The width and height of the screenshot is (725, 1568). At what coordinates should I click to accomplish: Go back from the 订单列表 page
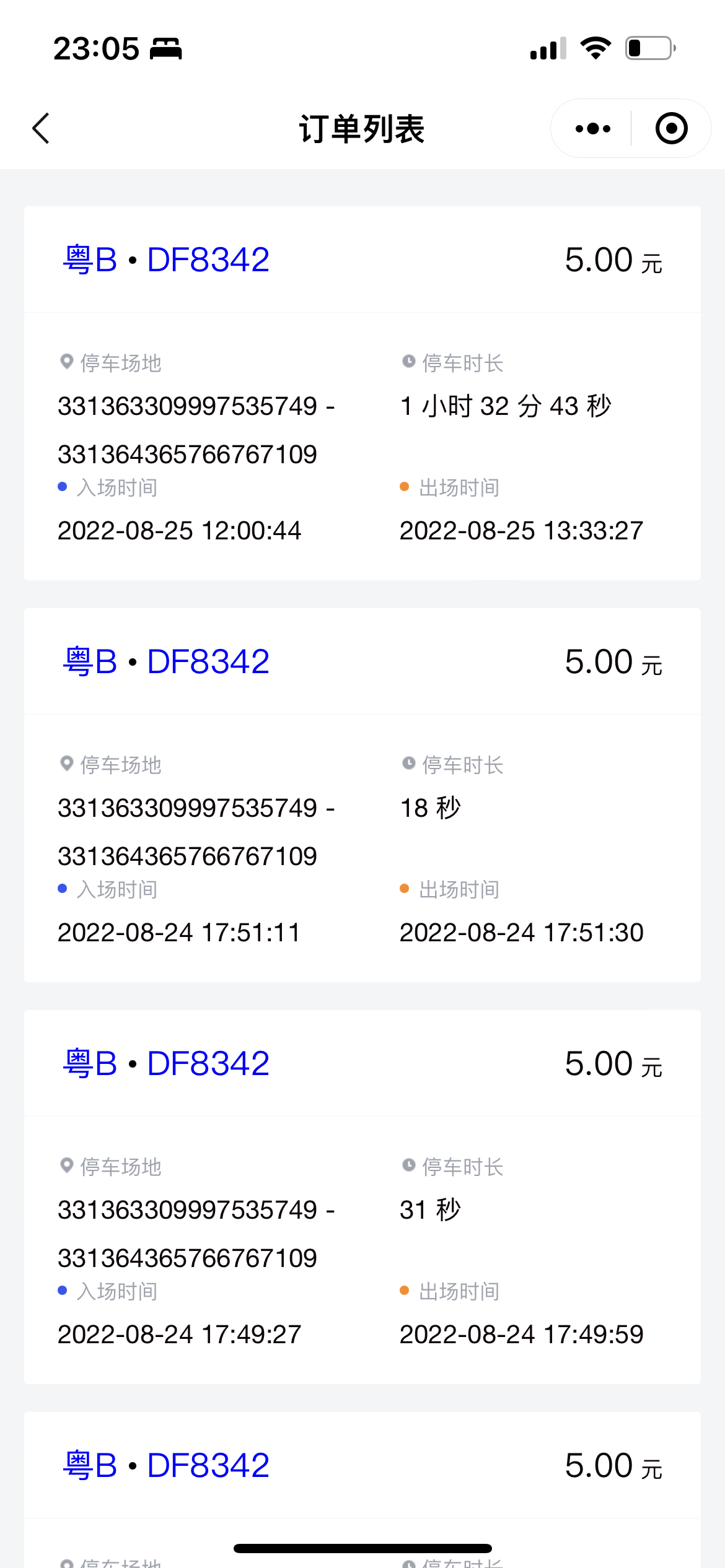pos(41,129)
